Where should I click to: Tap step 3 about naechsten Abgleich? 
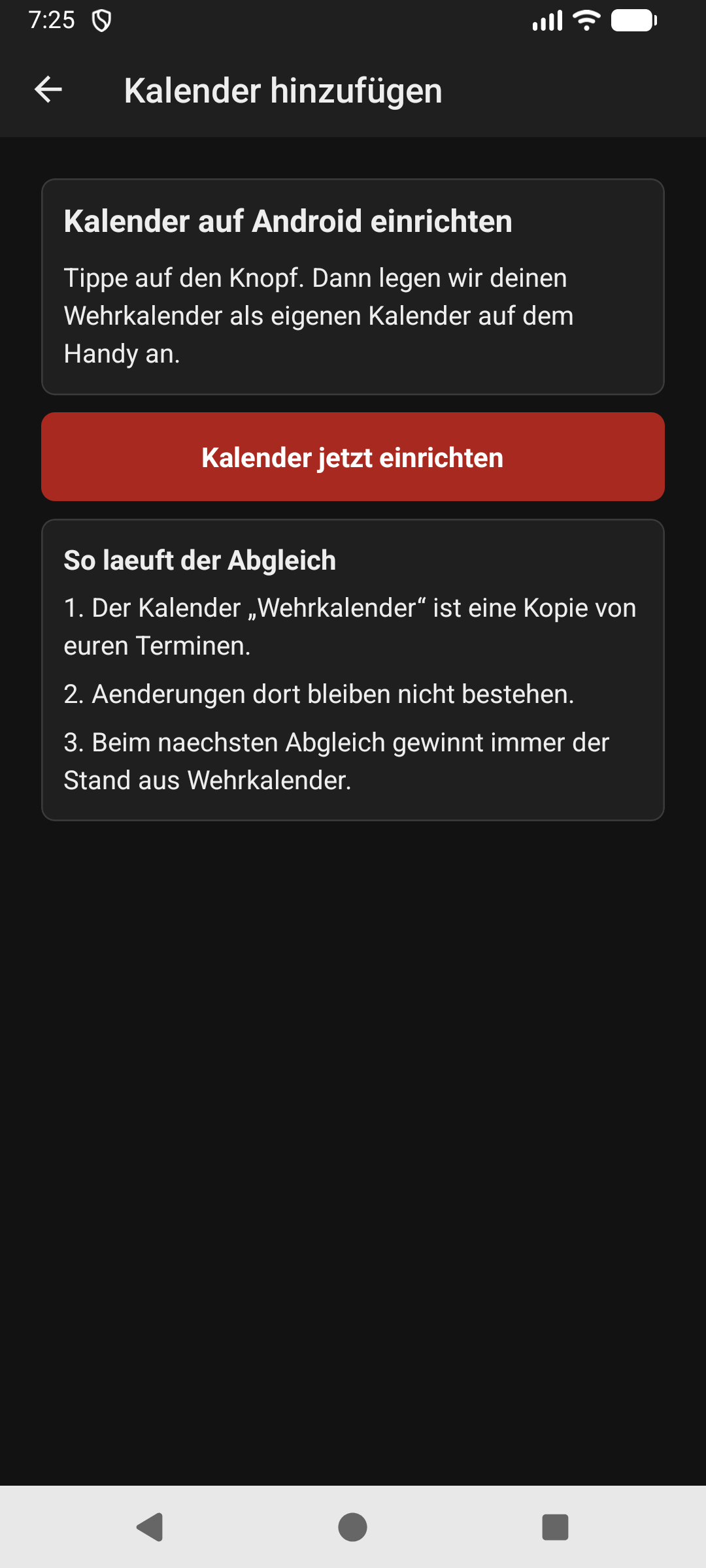(337, 760)
